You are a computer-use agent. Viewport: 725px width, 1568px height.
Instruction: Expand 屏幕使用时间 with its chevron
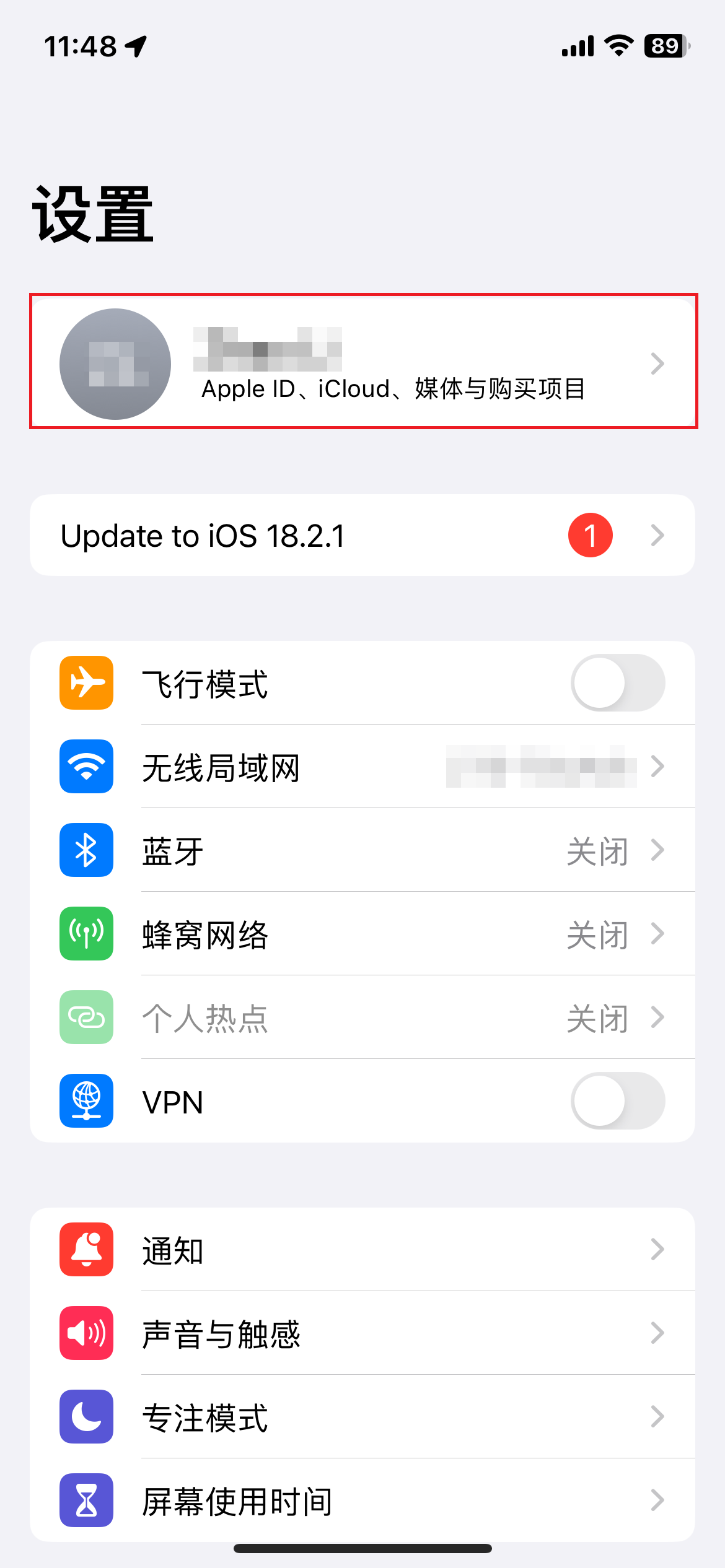(x=658, y=1500)
